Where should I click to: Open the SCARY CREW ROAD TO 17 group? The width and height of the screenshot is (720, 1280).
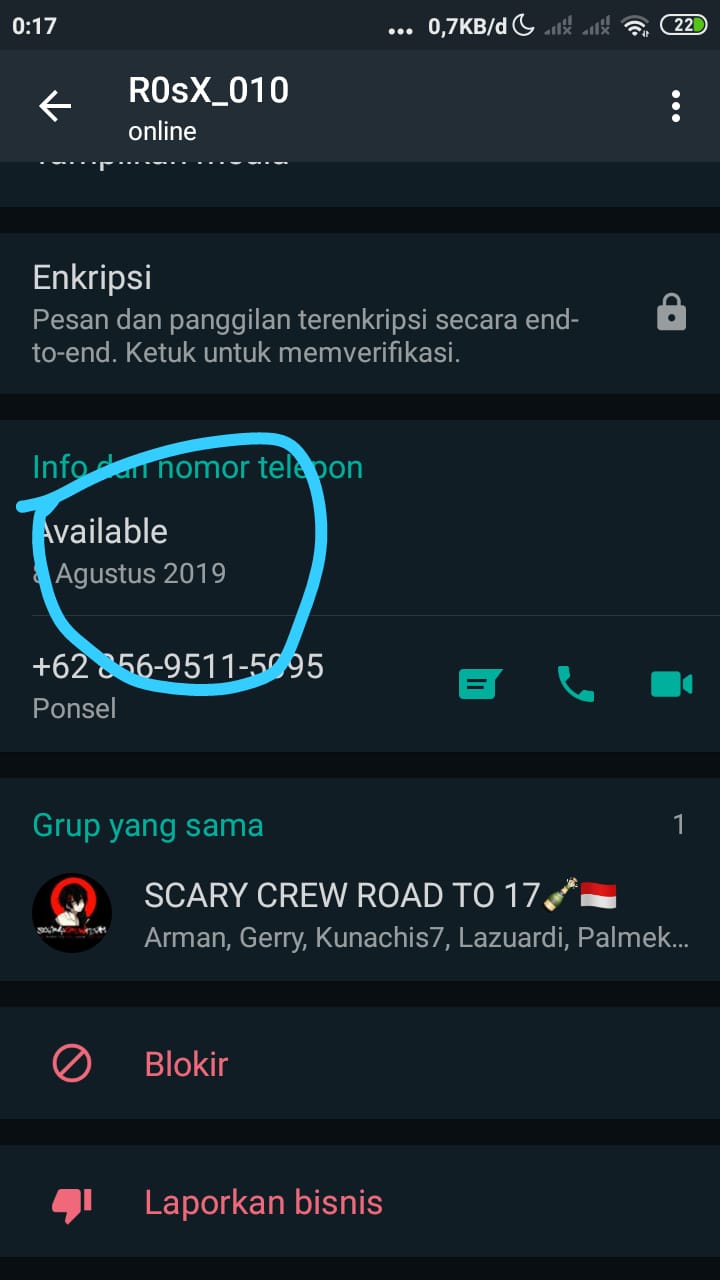[x=360, y=914]
